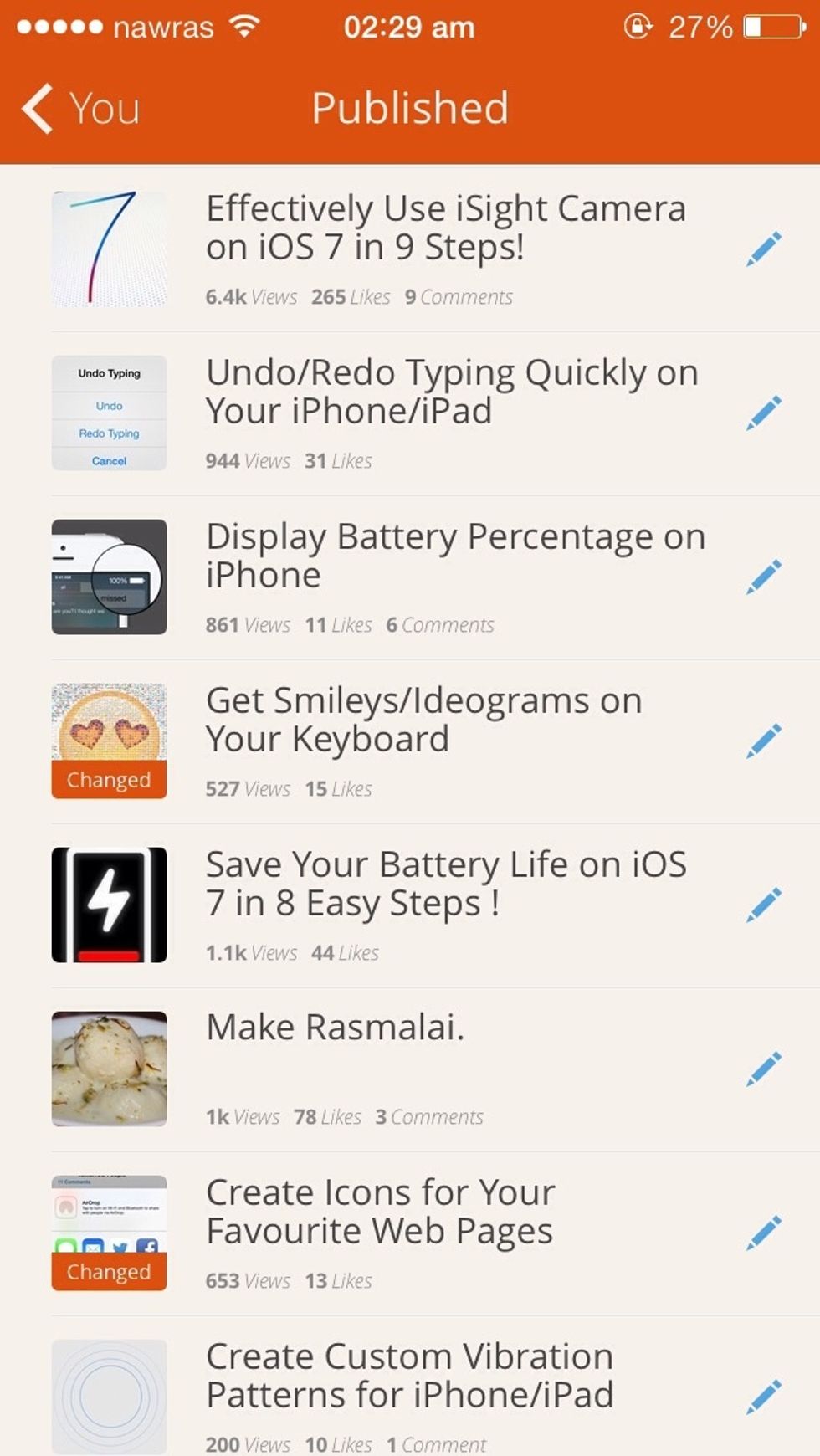The height and width of the screenshot is (1456, 820).
Task: Open the 9 Comments on iSight Camera guide
Action: pos(459,297)
